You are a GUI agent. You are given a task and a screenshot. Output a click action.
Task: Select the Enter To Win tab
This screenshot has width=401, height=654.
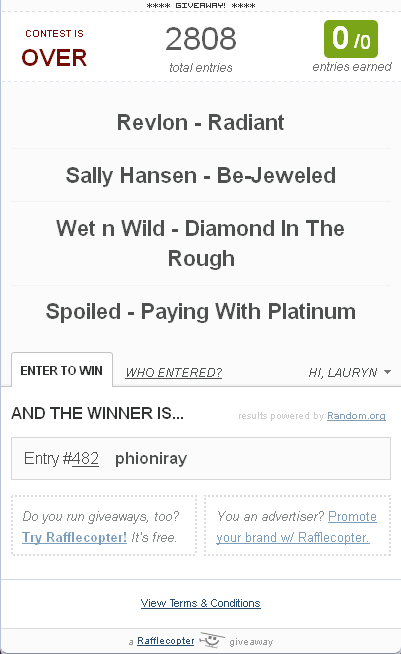(62, 370)
